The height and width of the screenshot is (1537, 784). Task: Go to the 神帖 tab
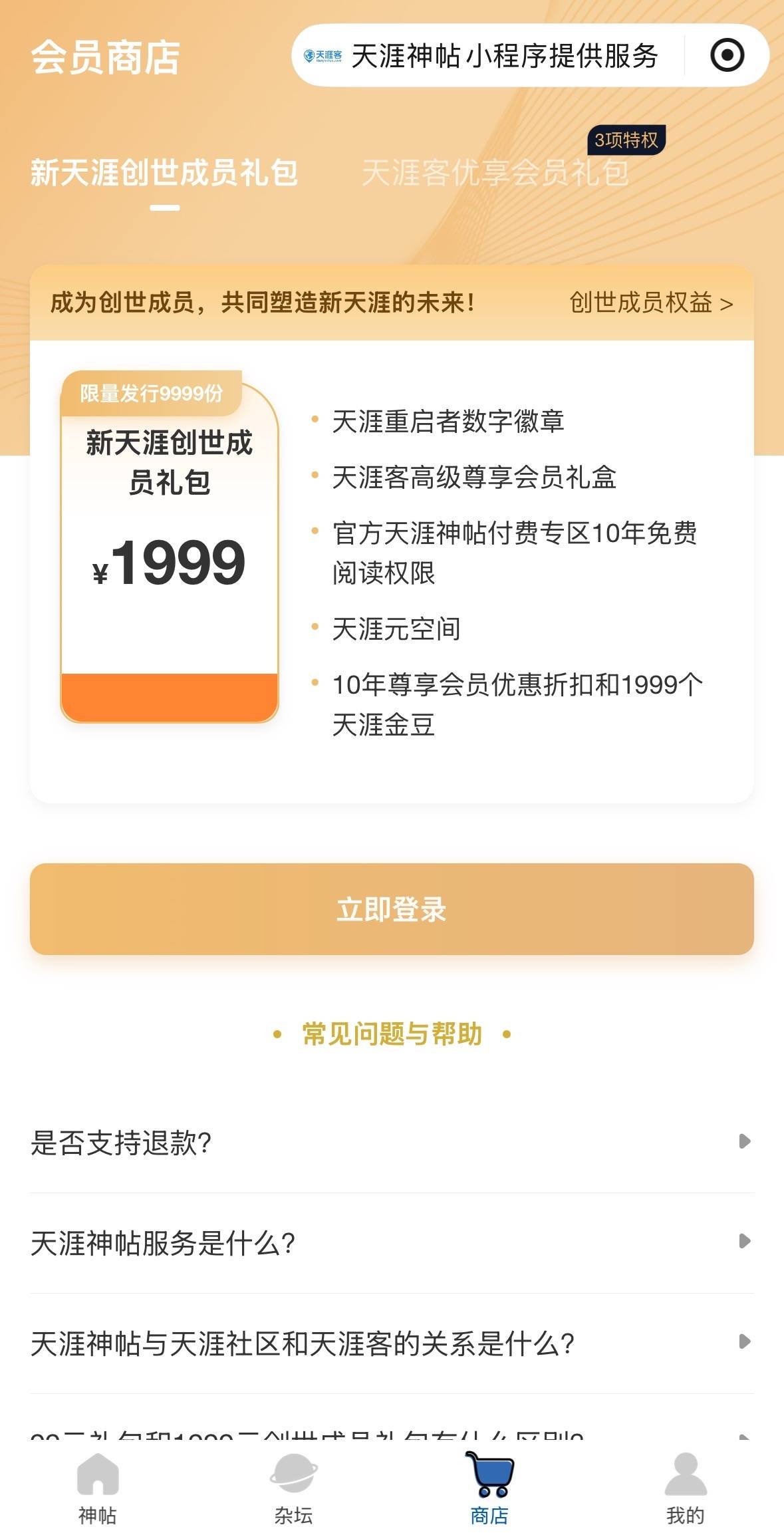tap(98, 1488)
